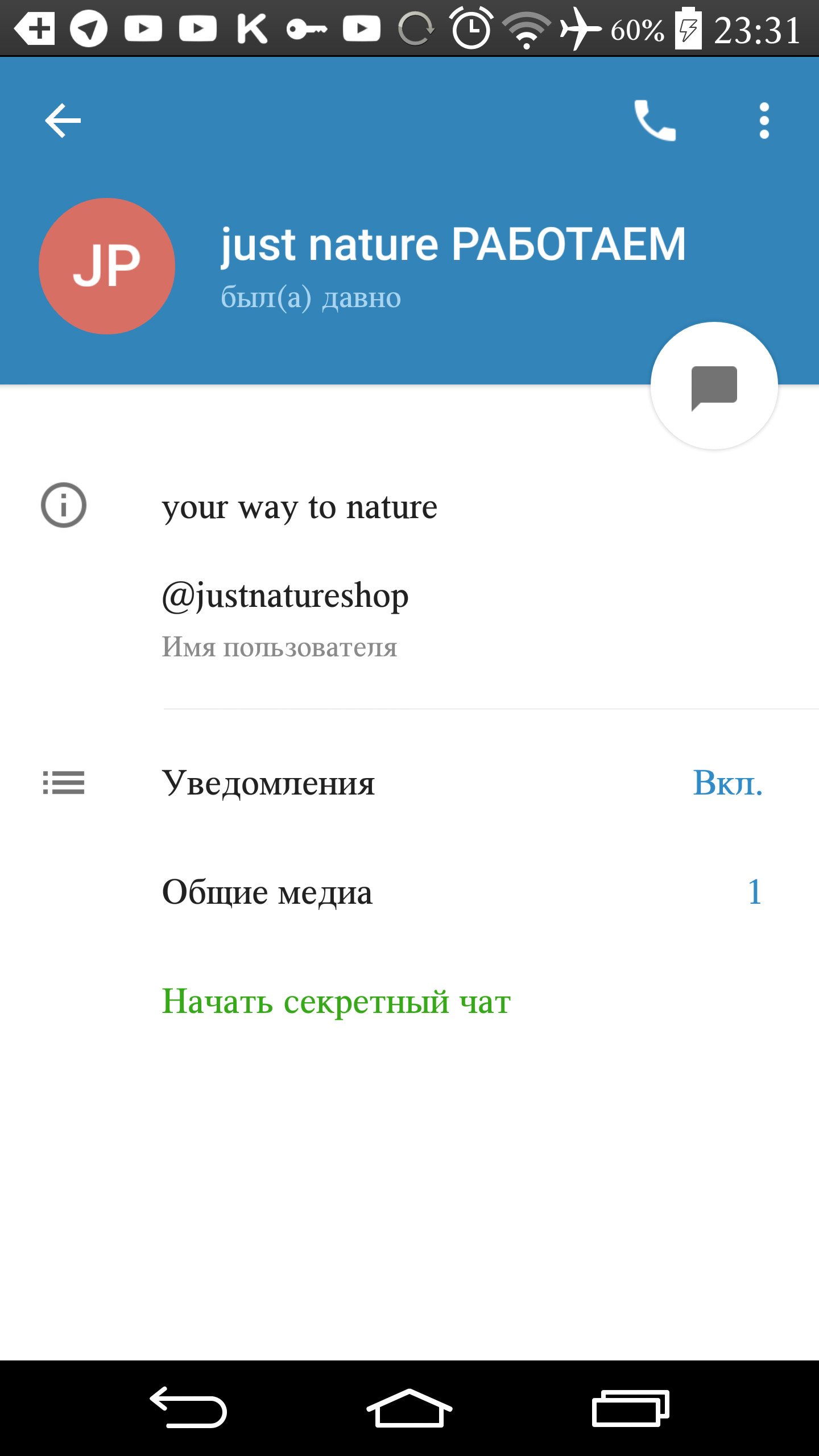Tap the @justnatureshop username row
Viewport: 819px width, 1456px height.
click(x=409, y=619)
